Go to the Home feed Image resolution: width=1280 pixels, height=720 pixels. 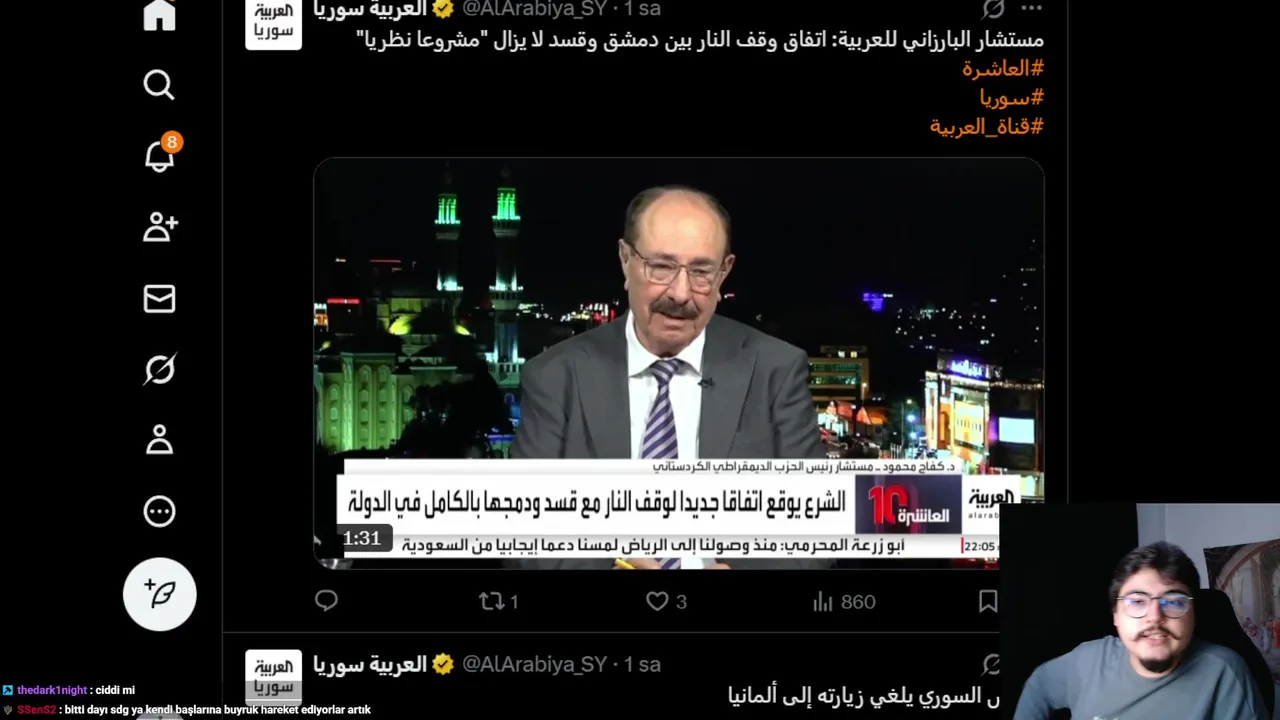[x=159, y=15]
